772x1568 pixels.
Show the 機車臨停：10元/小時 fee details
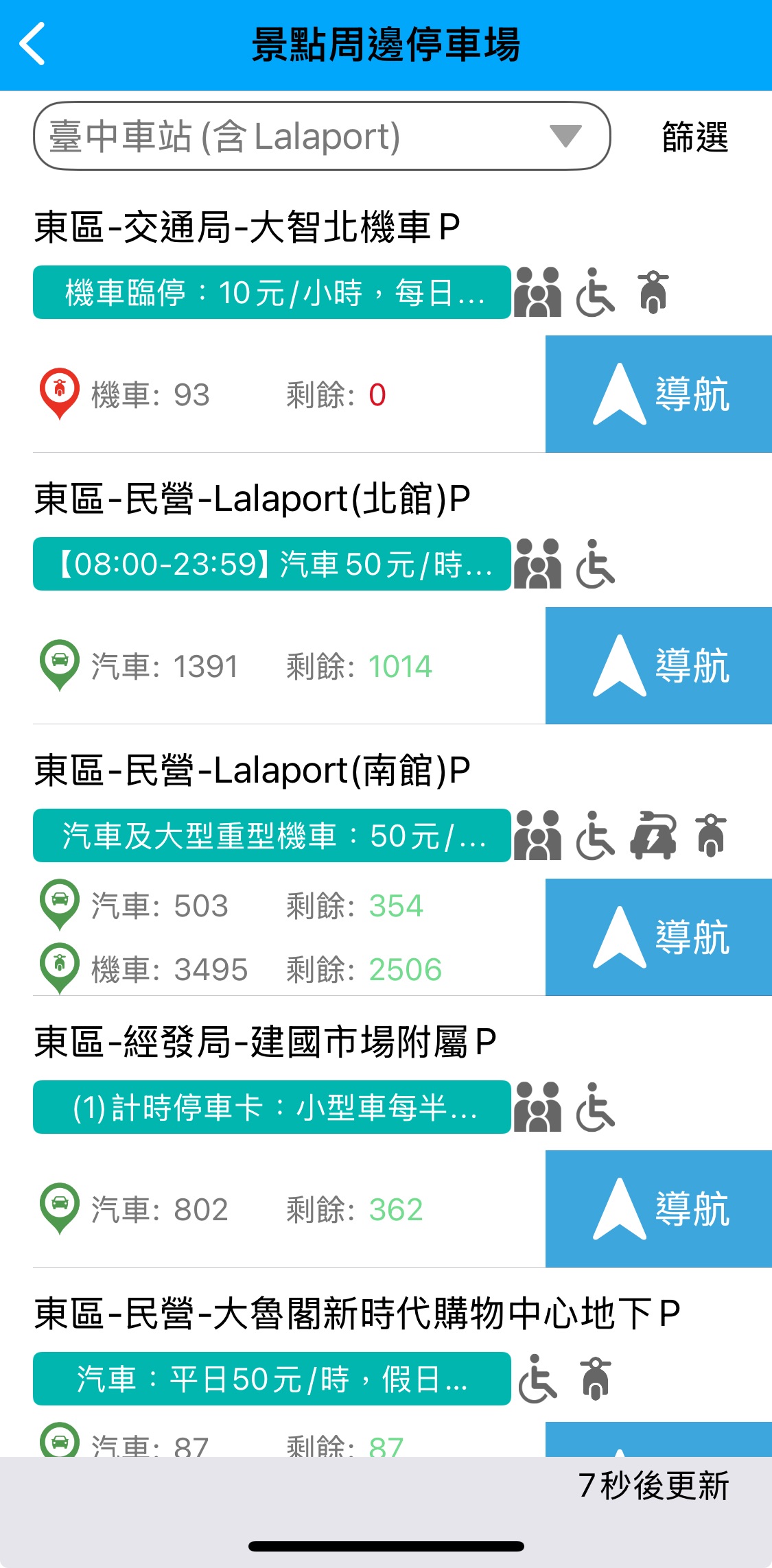272,292
